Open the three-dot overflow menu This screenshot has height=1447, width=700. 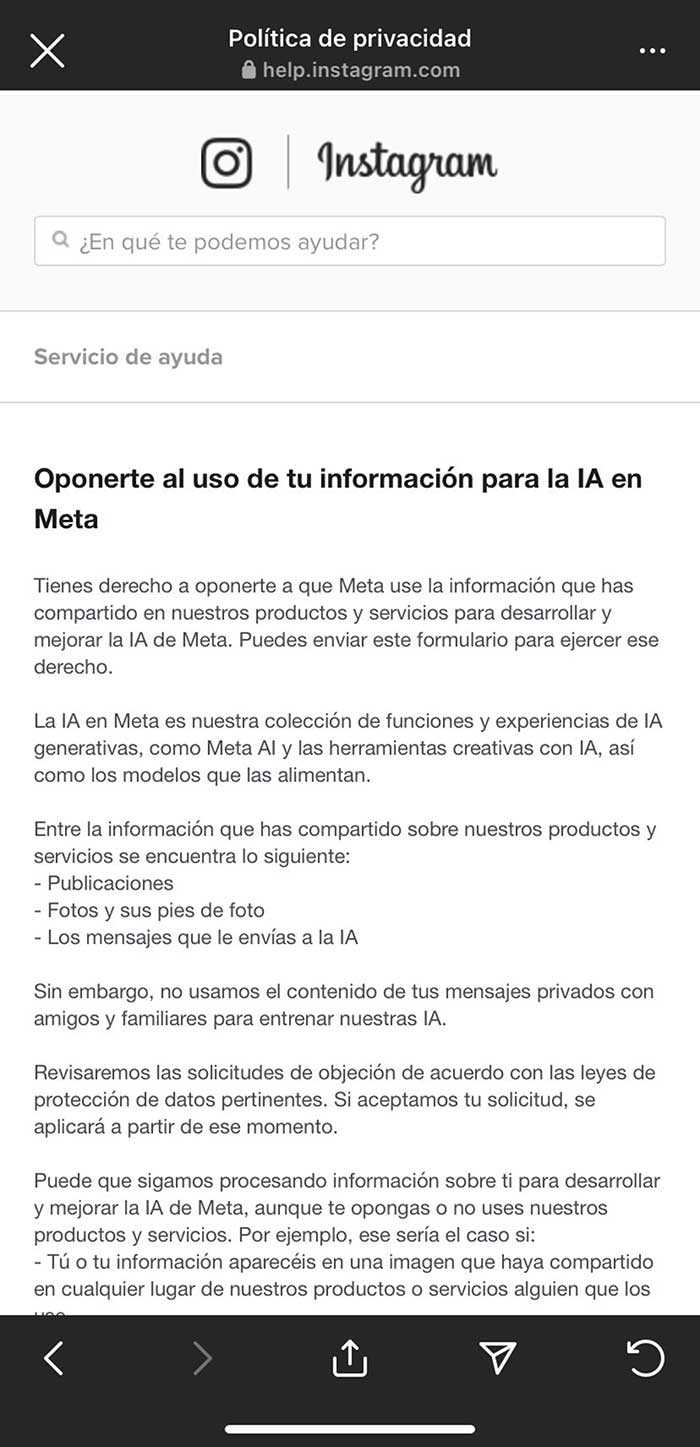click(652, 51)
